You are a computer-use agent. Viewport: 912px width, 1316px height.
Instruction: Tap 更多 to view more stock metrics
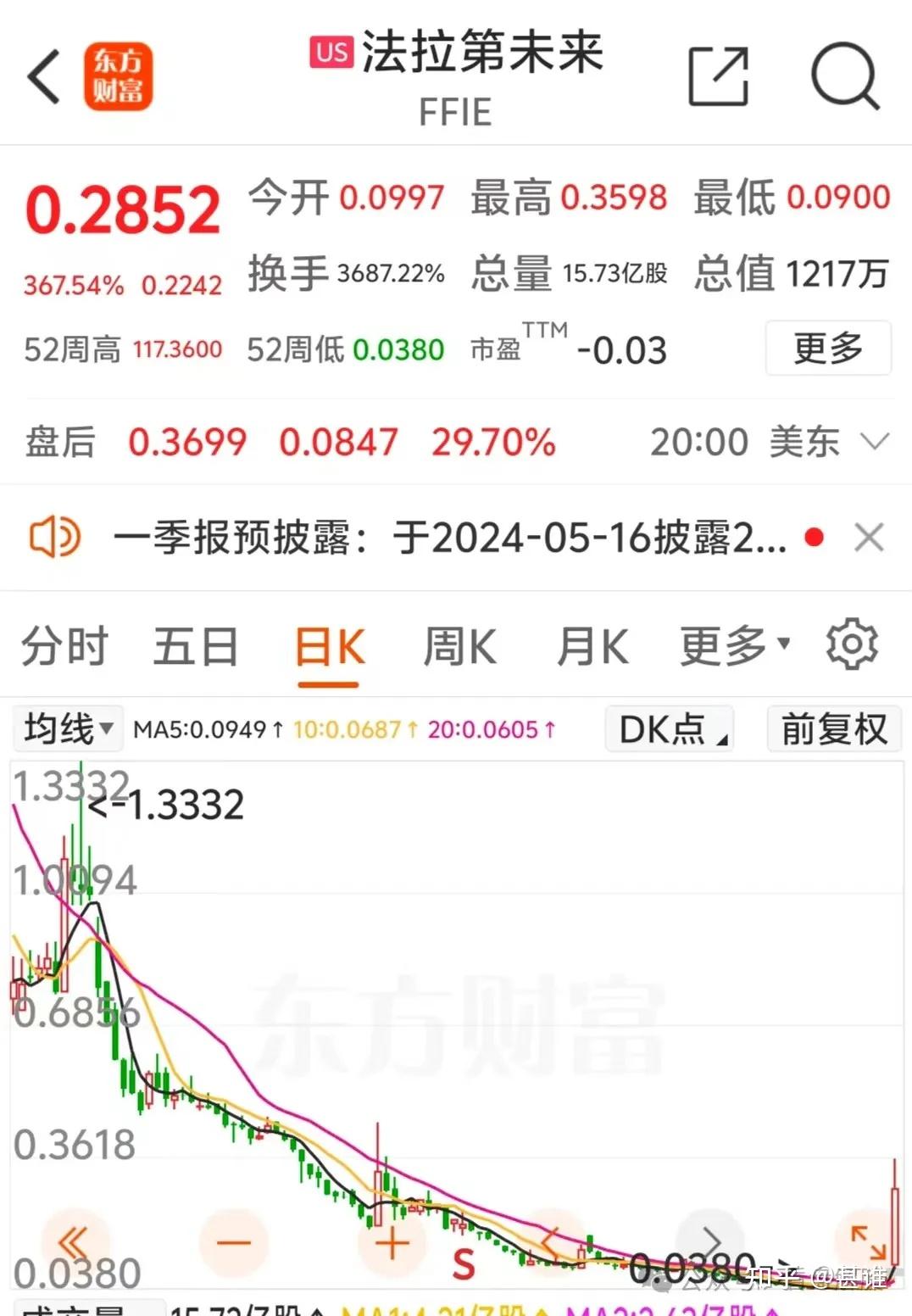pyautogui.click(x=827, y=348)
